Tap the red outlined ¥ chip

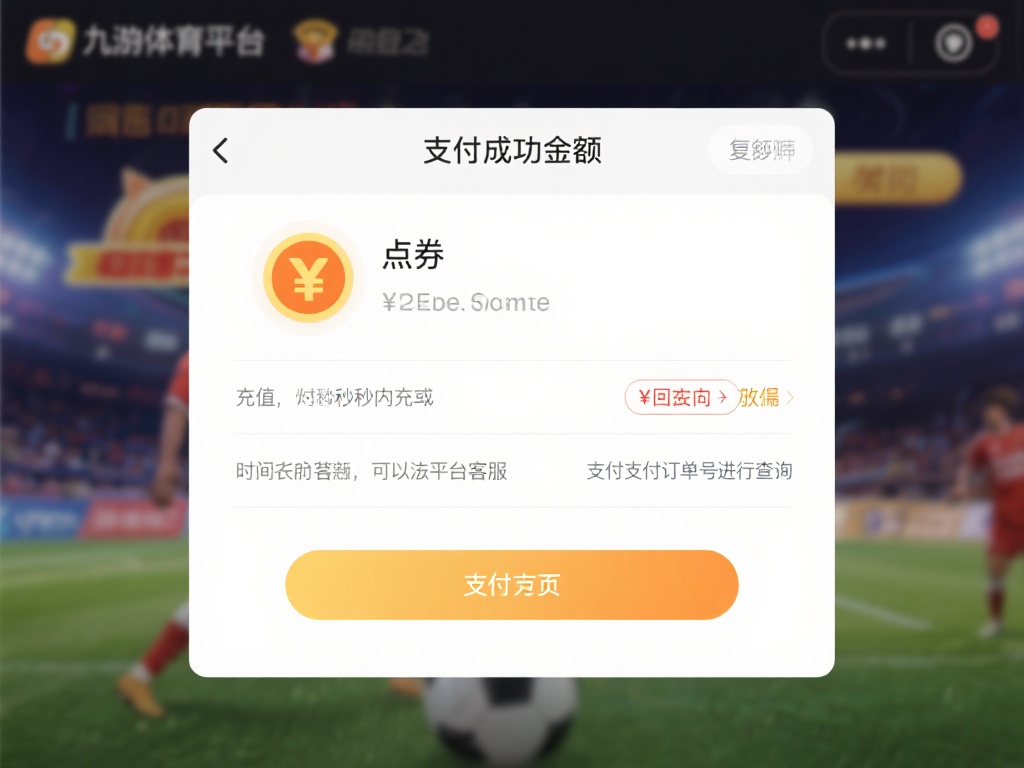[x=682, y=397]
